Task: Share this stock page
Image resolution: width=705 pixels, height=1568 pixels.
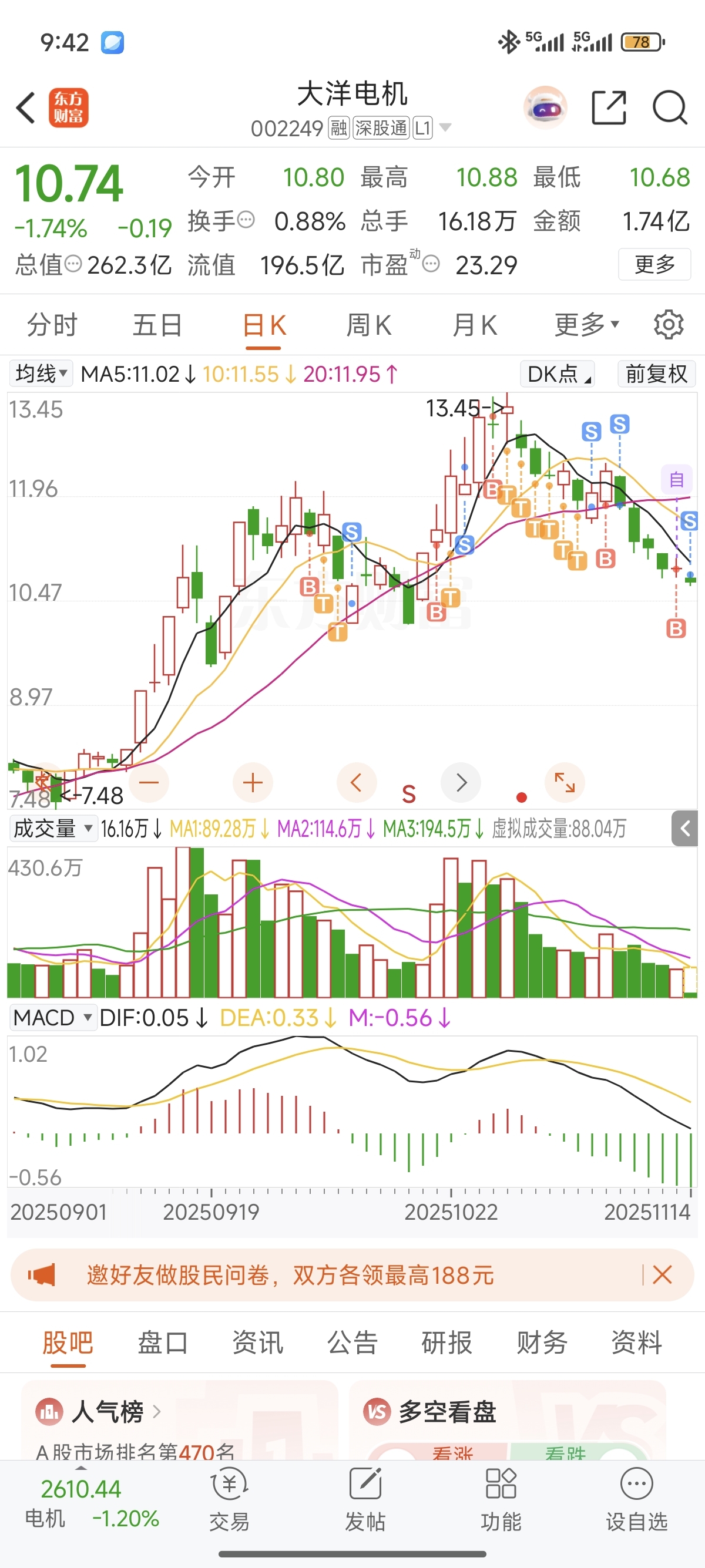Action: click(x=609, y=108)
